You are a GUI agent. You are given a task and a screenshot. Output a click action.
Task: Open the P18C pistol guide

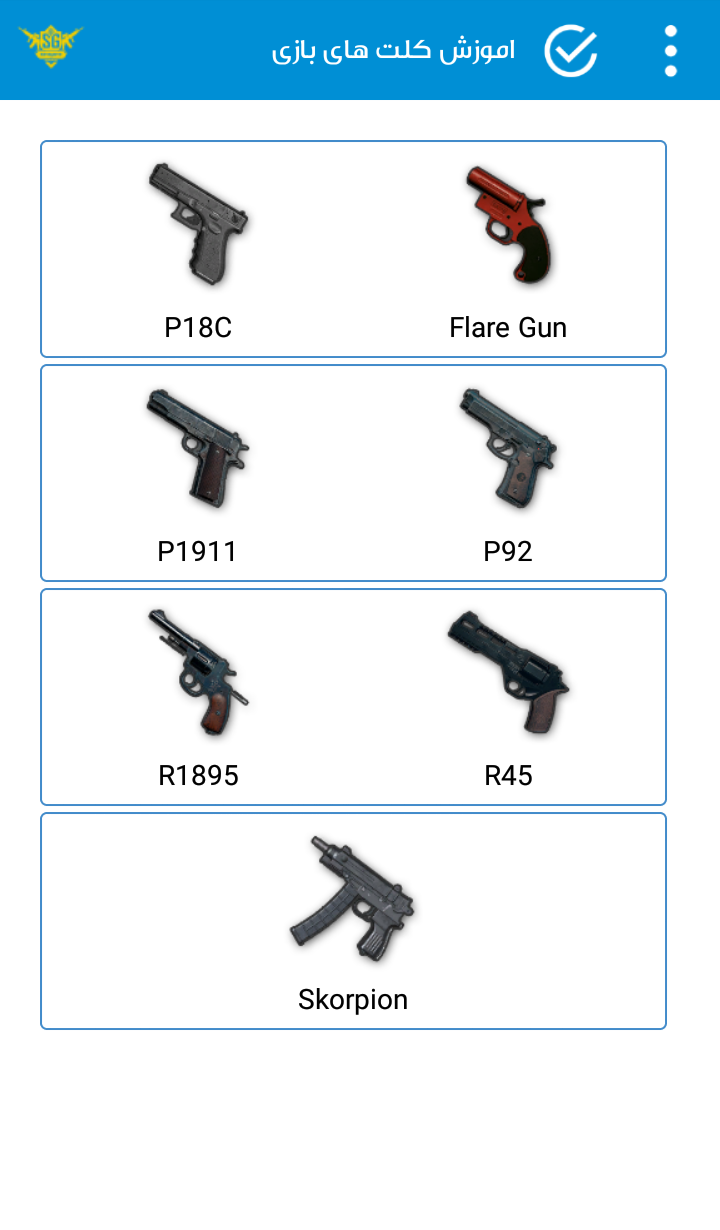coord(198,249)
